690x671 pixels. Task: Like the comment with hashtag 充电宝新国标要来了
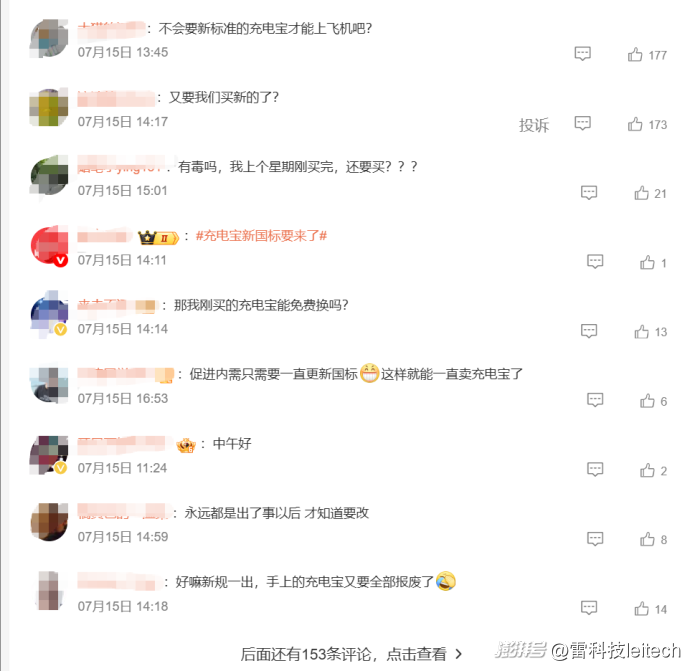(647, 262)
